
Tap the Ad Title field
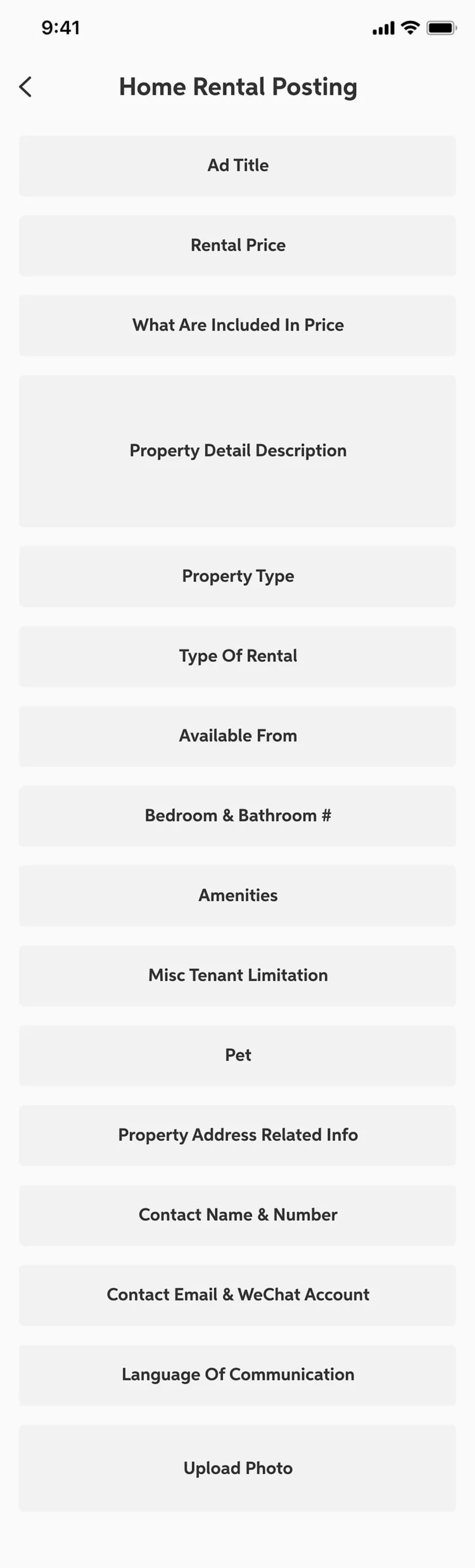[237, 165]
